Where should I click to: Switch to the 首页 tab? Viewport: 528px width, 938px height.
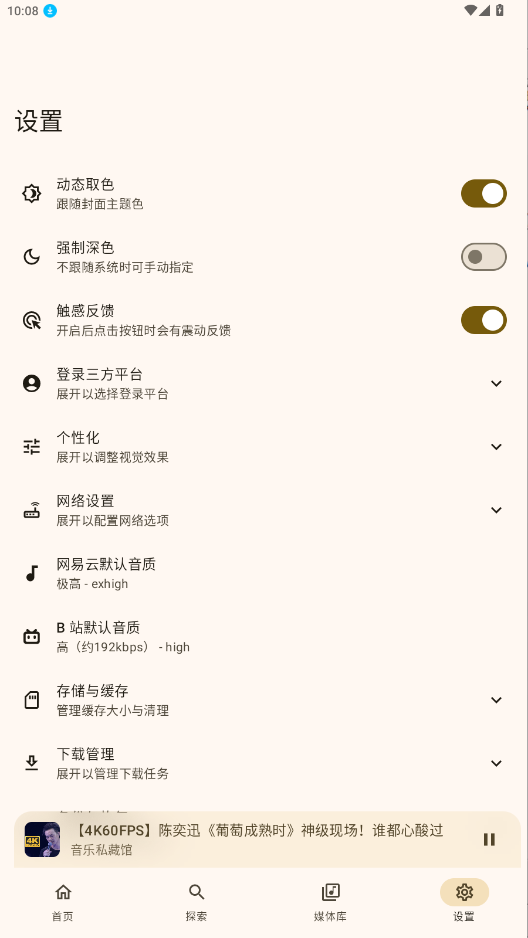[63, 902]
